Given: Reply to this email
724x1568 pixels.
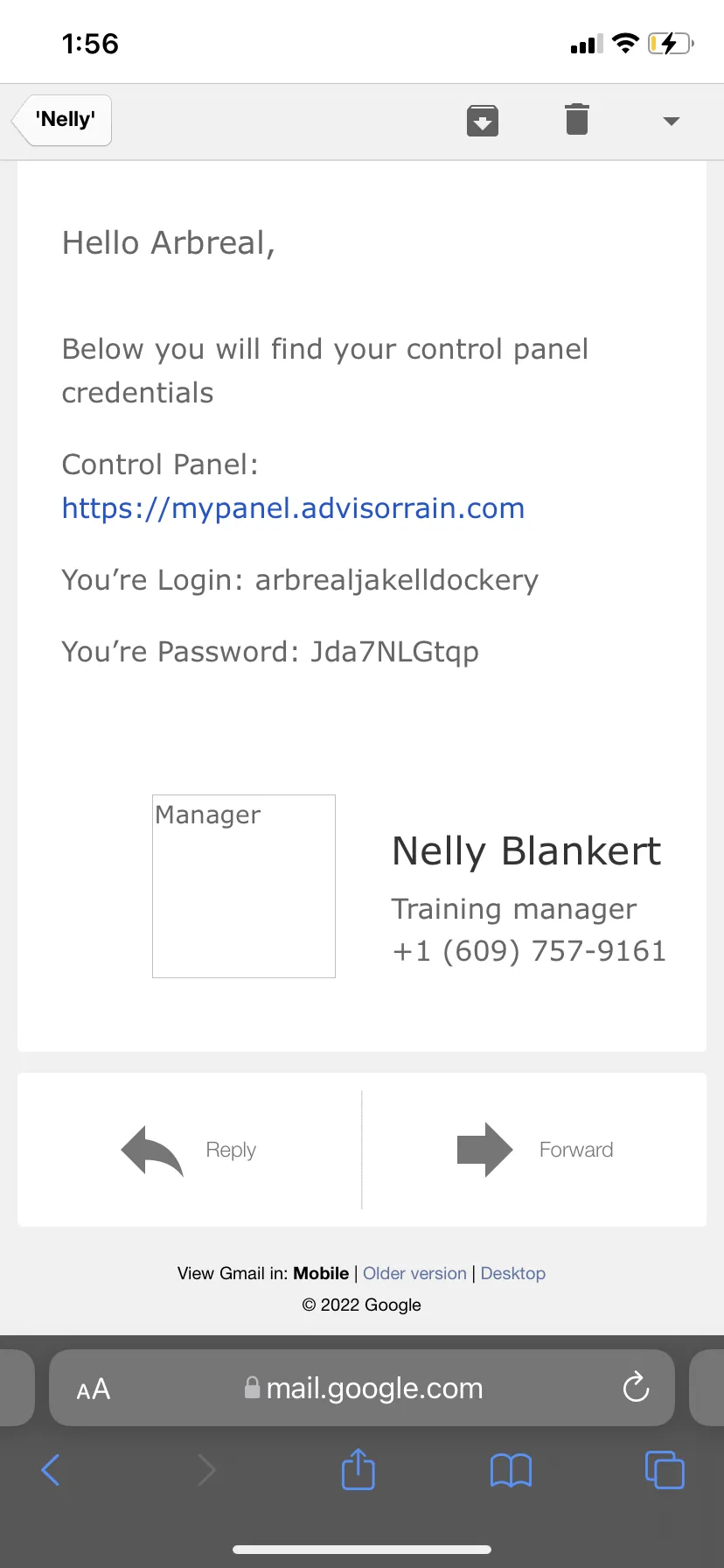Looking at the screenshot, I should point(190,1150).
